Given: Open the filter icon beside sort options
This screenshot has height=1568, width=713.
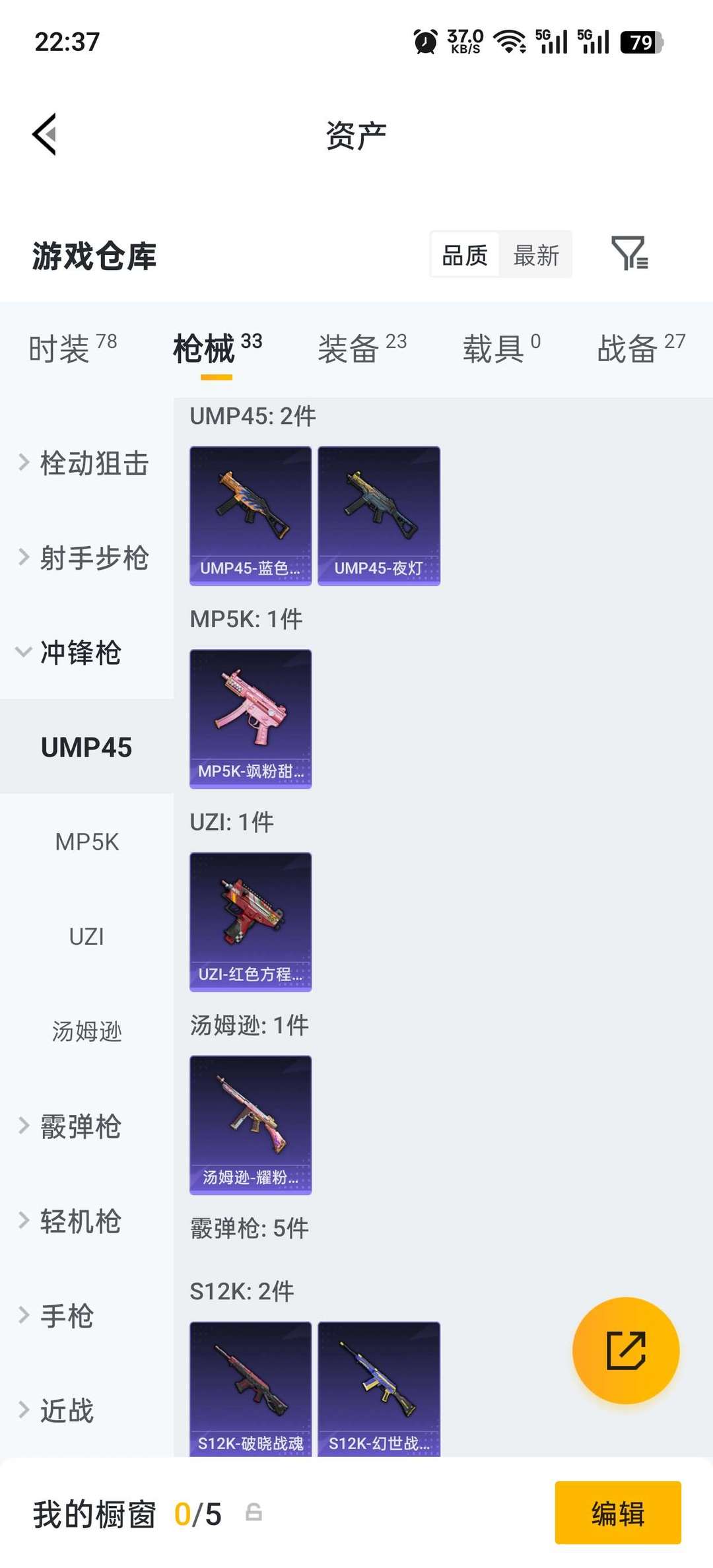Looking at the screenshot, I should pyautogui.click(x=629, y=254).
